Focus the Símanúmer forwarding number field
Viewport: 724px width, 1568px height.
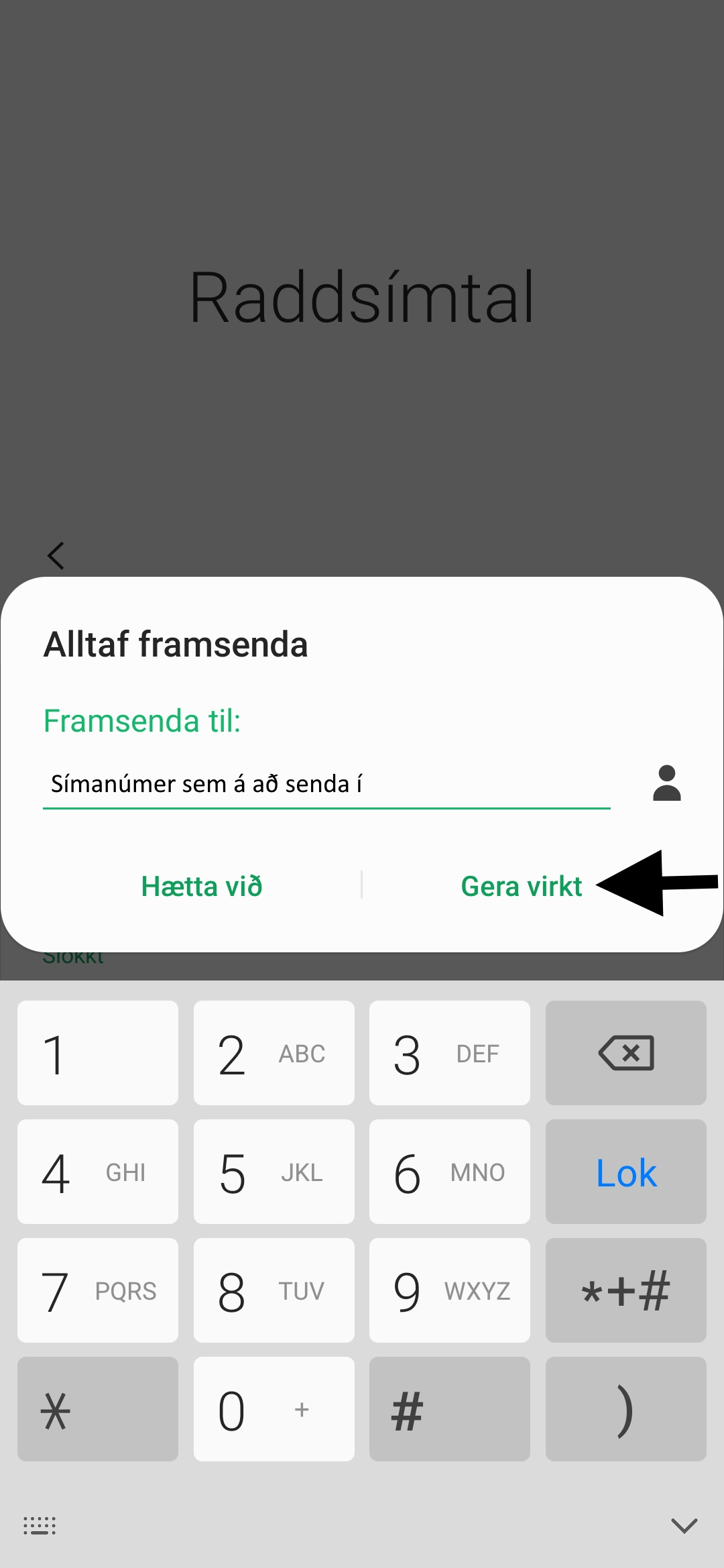click(326, 784)
